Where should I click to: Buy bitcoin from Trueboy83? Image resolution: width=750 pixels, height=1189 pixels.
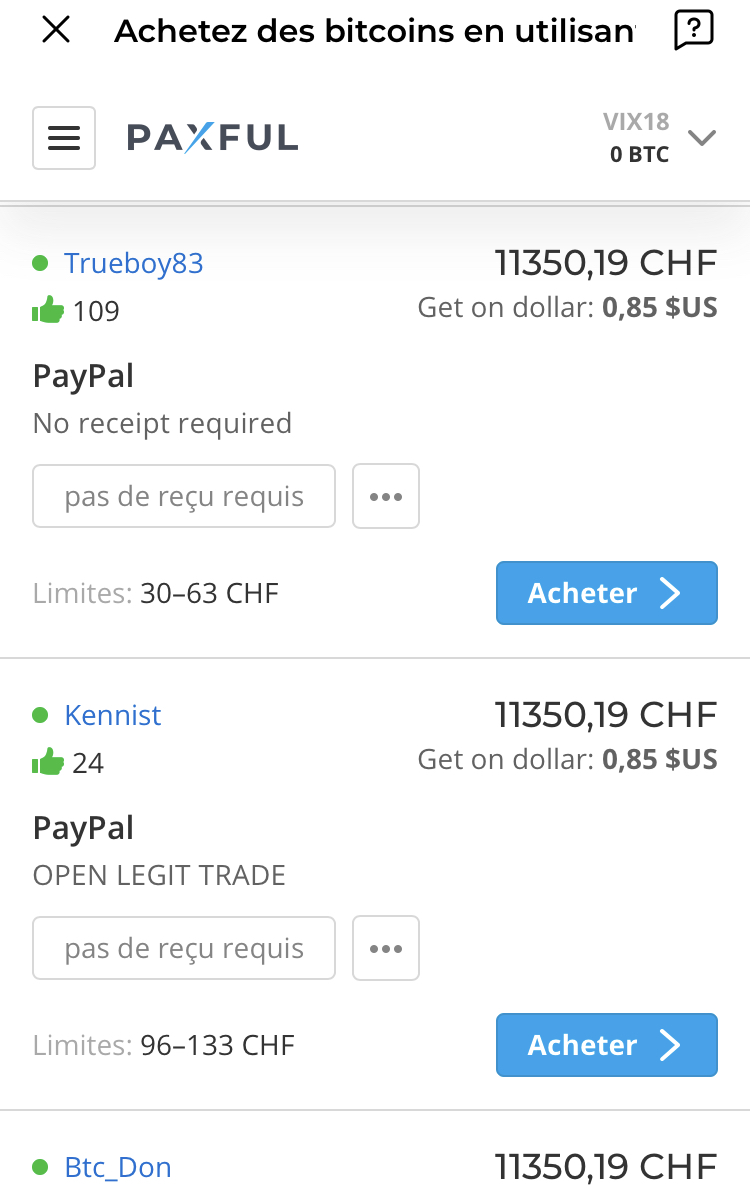coord(606,593)
